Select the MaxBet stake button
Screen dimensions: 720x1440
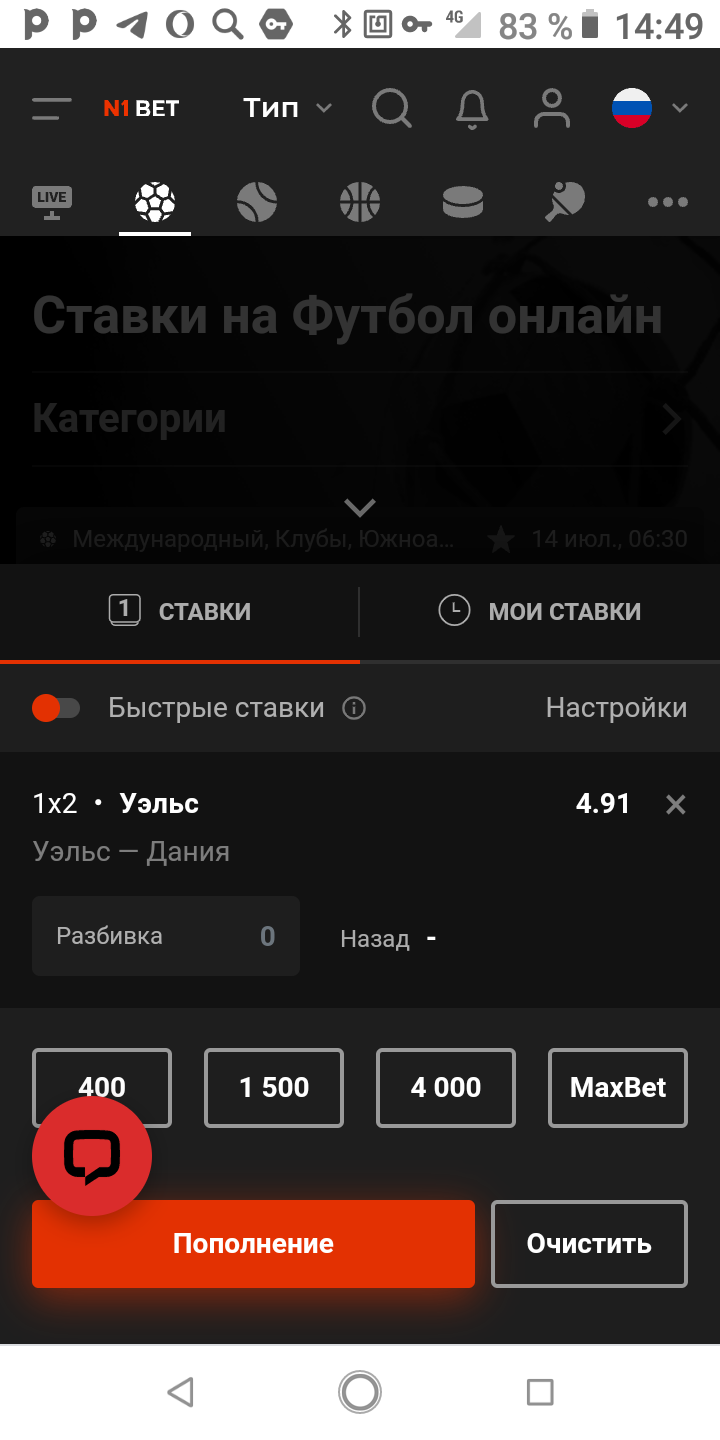(x=618, y=1087)
